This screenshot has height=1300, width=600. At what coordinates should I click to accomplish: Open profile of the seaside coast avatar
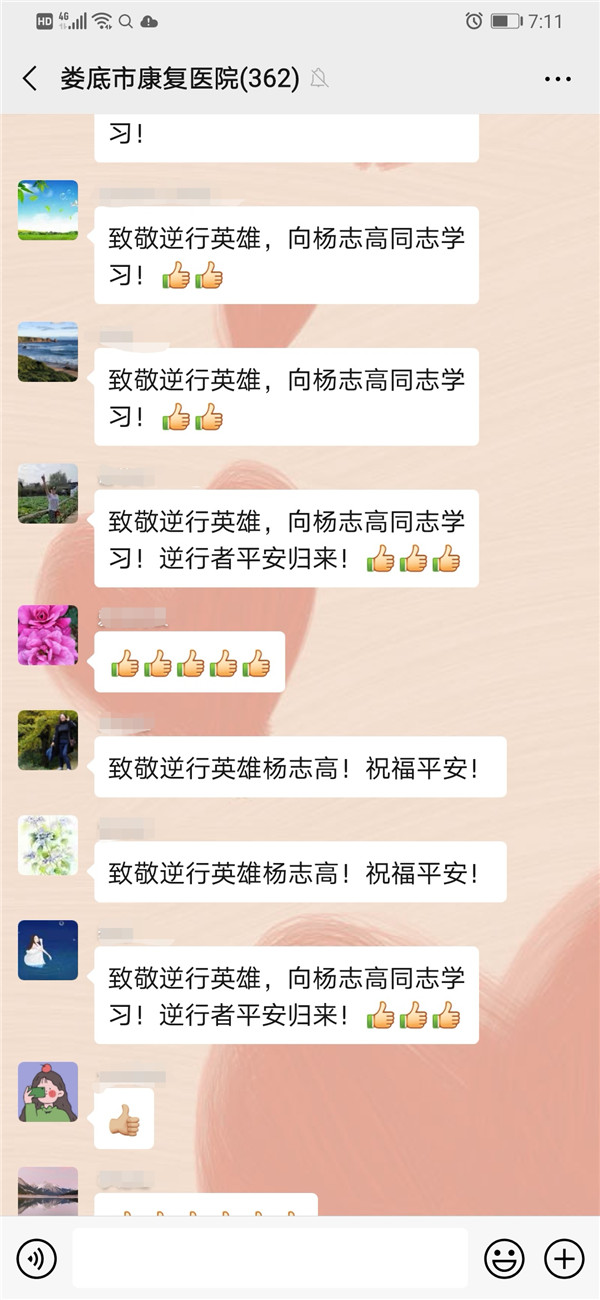pos(48,352)
